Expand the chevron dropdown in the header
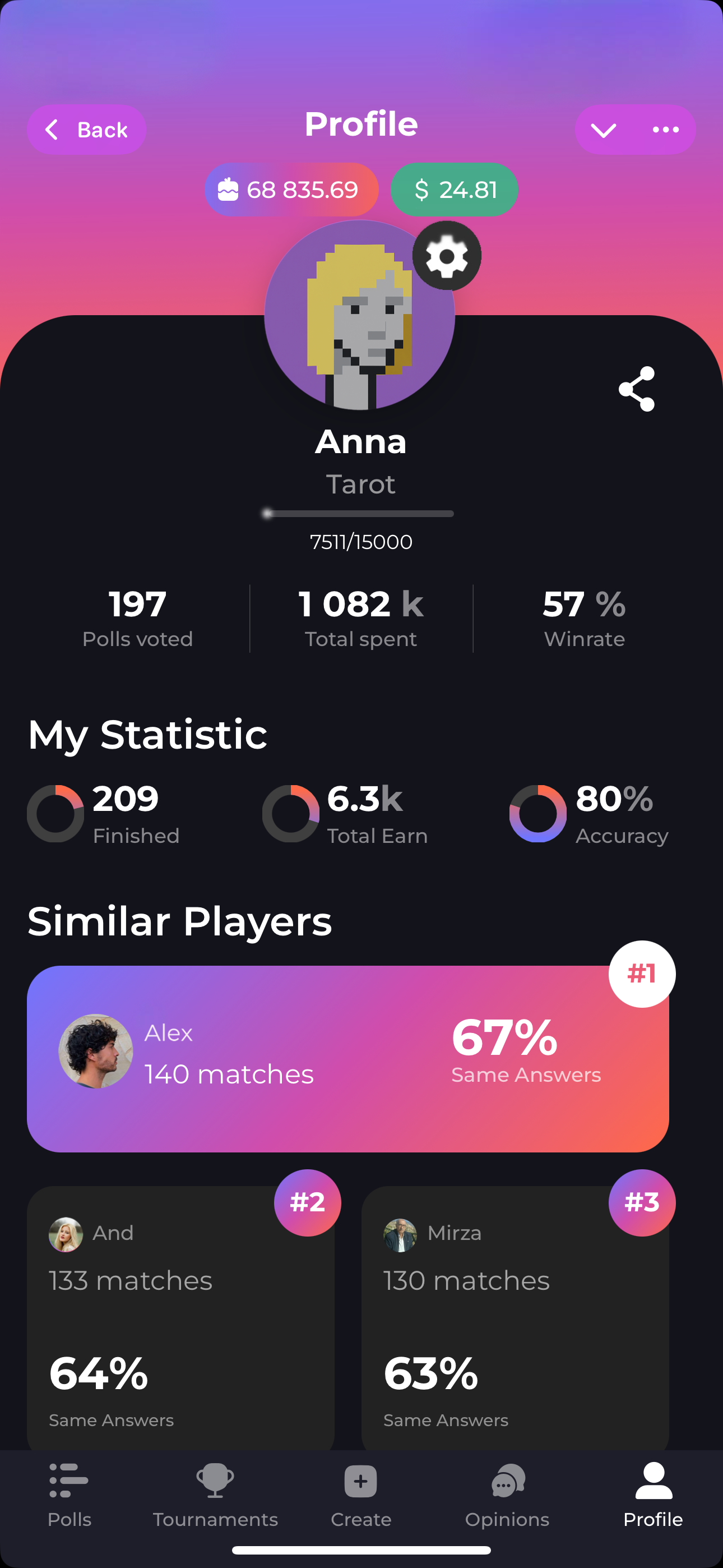Viewport: 723px width, 1568px height. 603,130
